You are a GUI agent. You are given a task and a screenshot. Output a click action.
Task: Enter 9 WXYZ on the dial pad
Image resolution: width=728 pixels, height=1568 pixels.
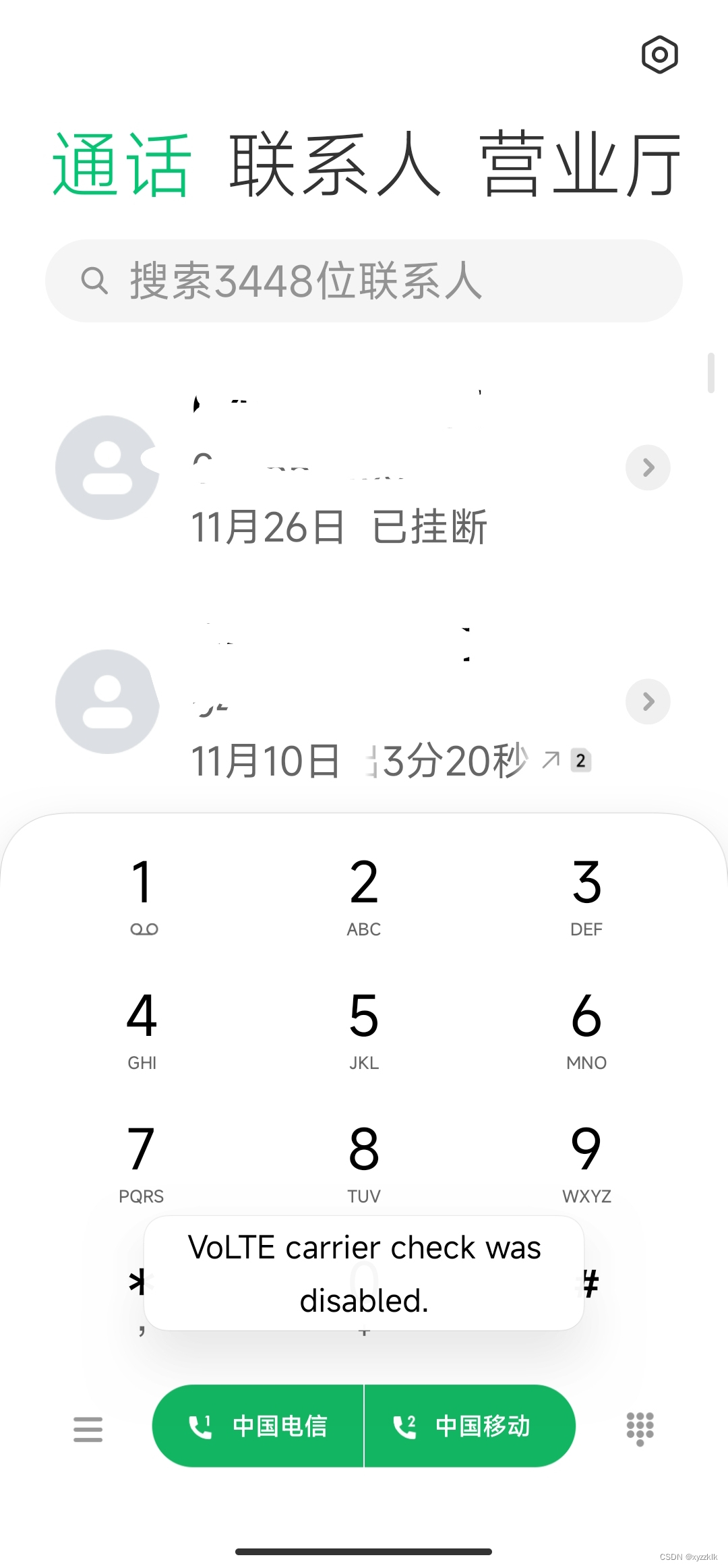click(586, 1161)
